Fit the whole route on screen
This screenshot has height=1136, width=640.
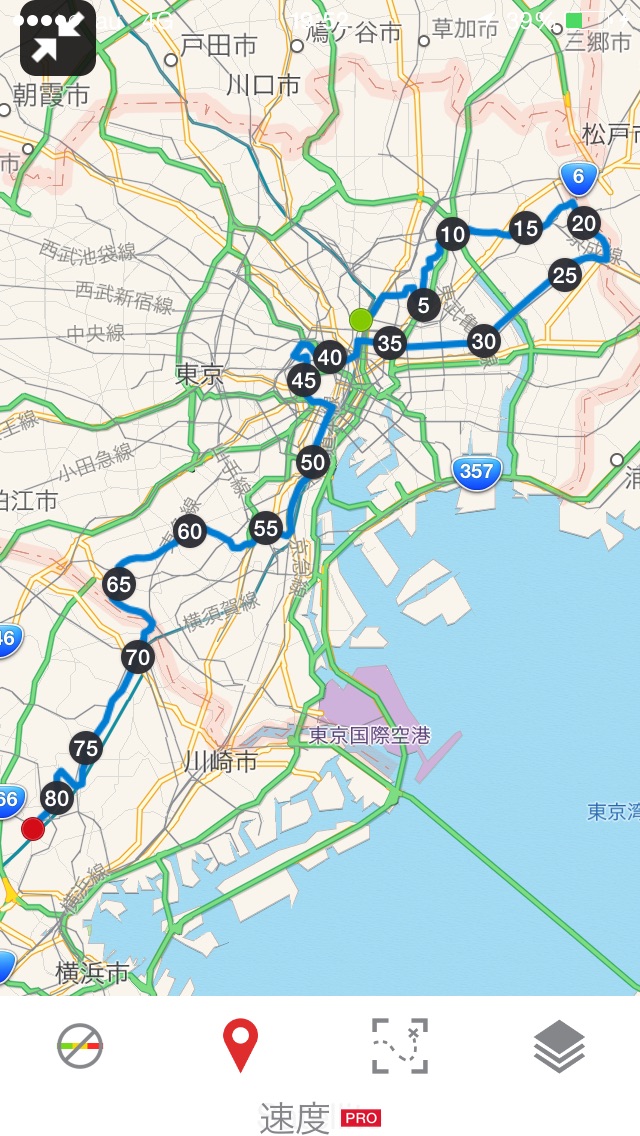pyautogui.click(x=400, y=1046)
